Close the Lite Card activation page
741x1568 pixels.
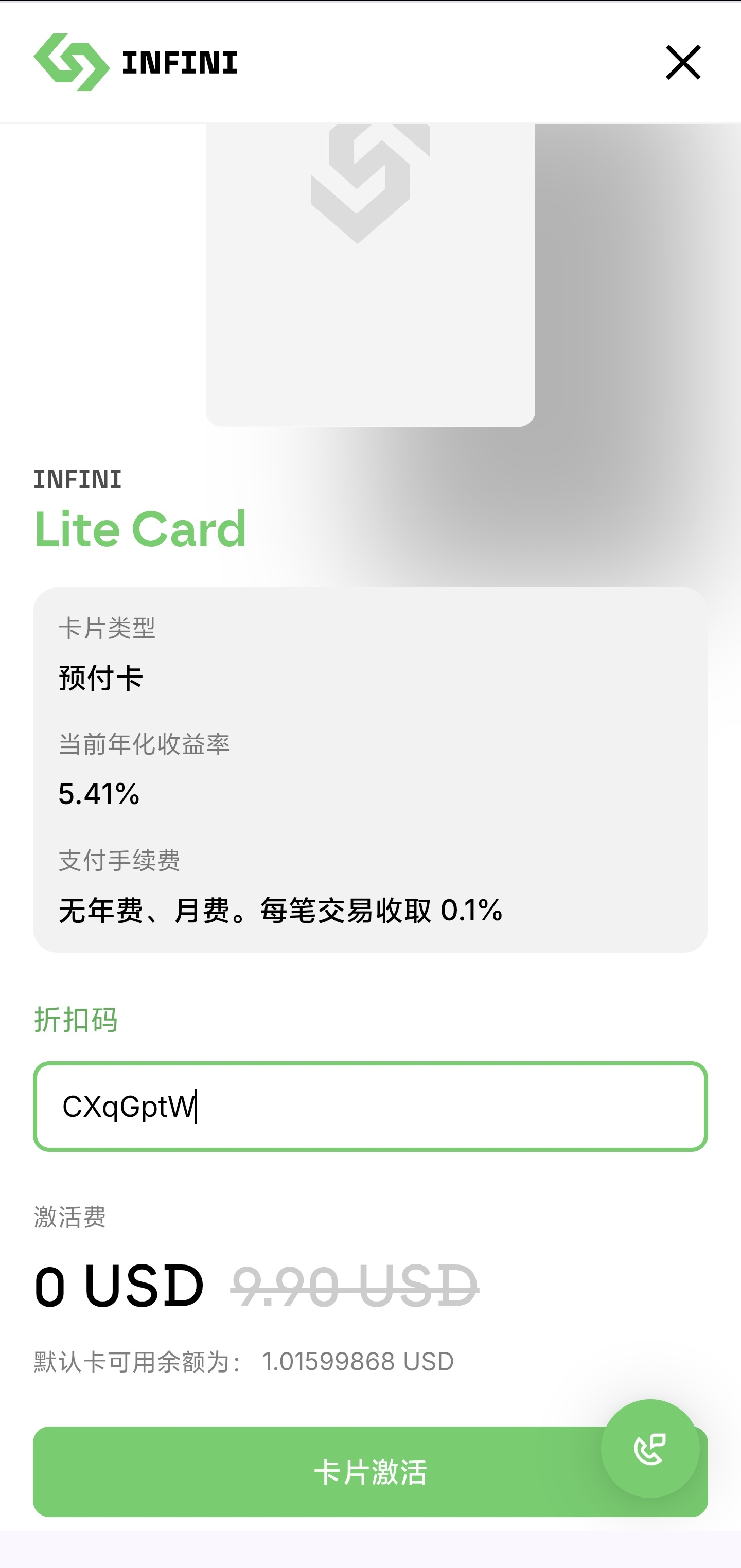(682, 62)
